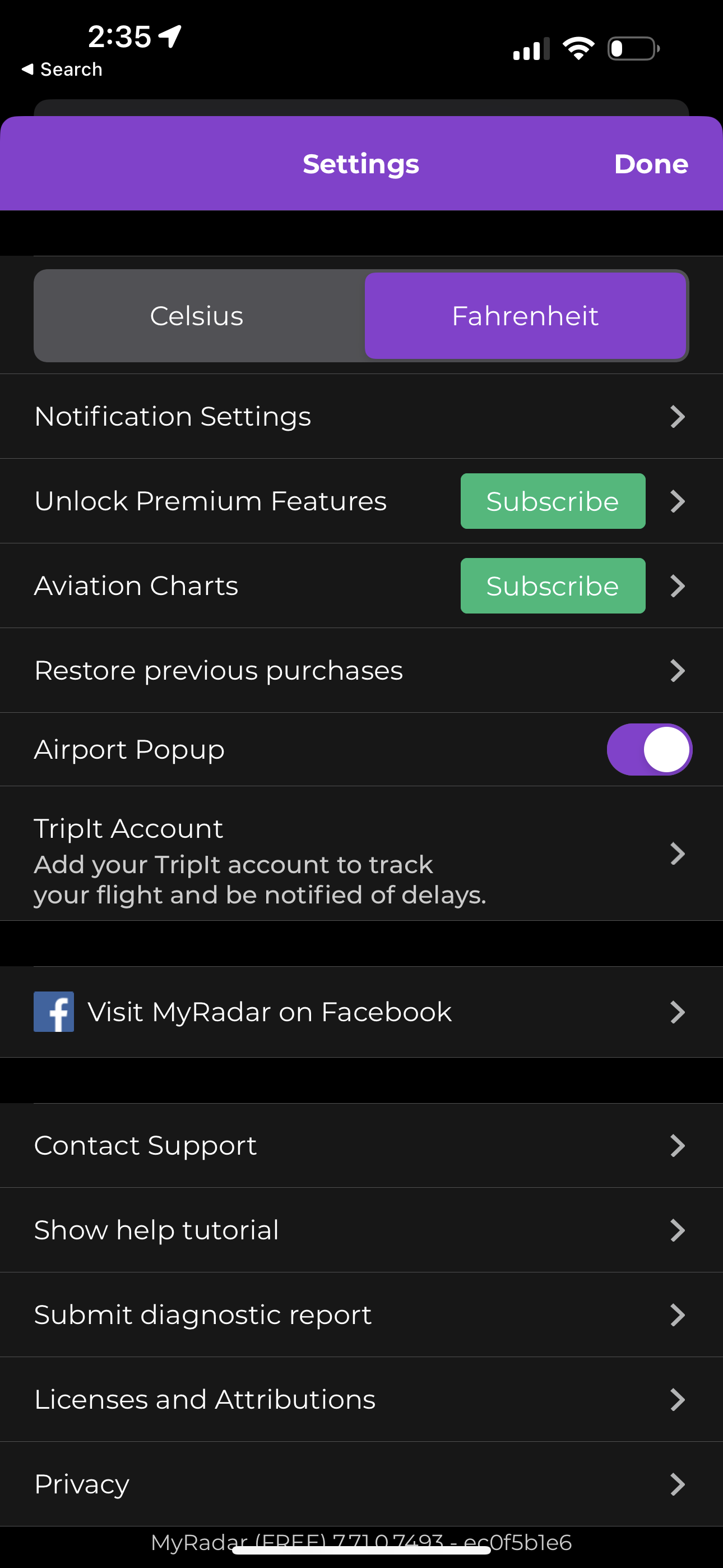Show the help tutorial
This screenshot has width=723, height=1568.
[x=156, y=1230]
